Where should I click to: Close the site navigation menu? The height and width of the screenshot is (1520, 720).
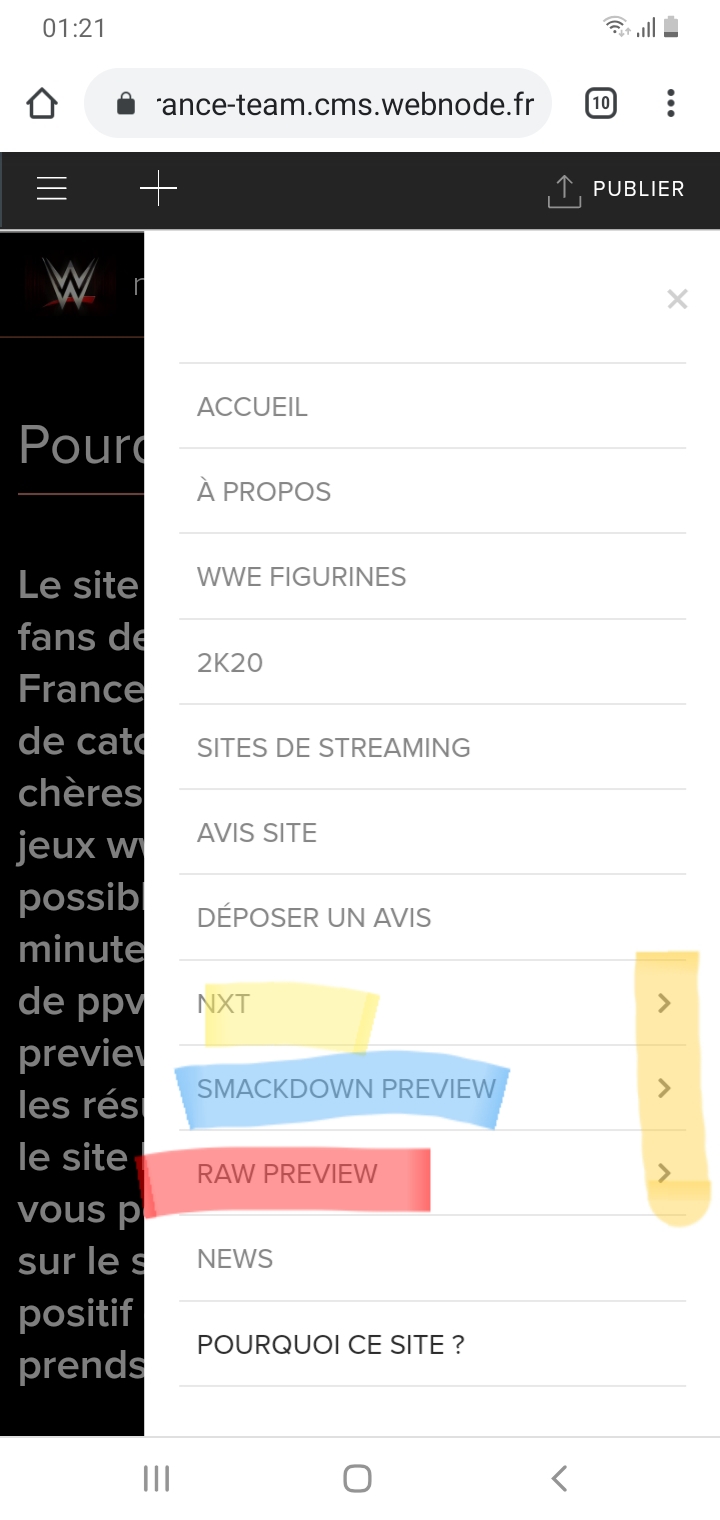[677, 299]
